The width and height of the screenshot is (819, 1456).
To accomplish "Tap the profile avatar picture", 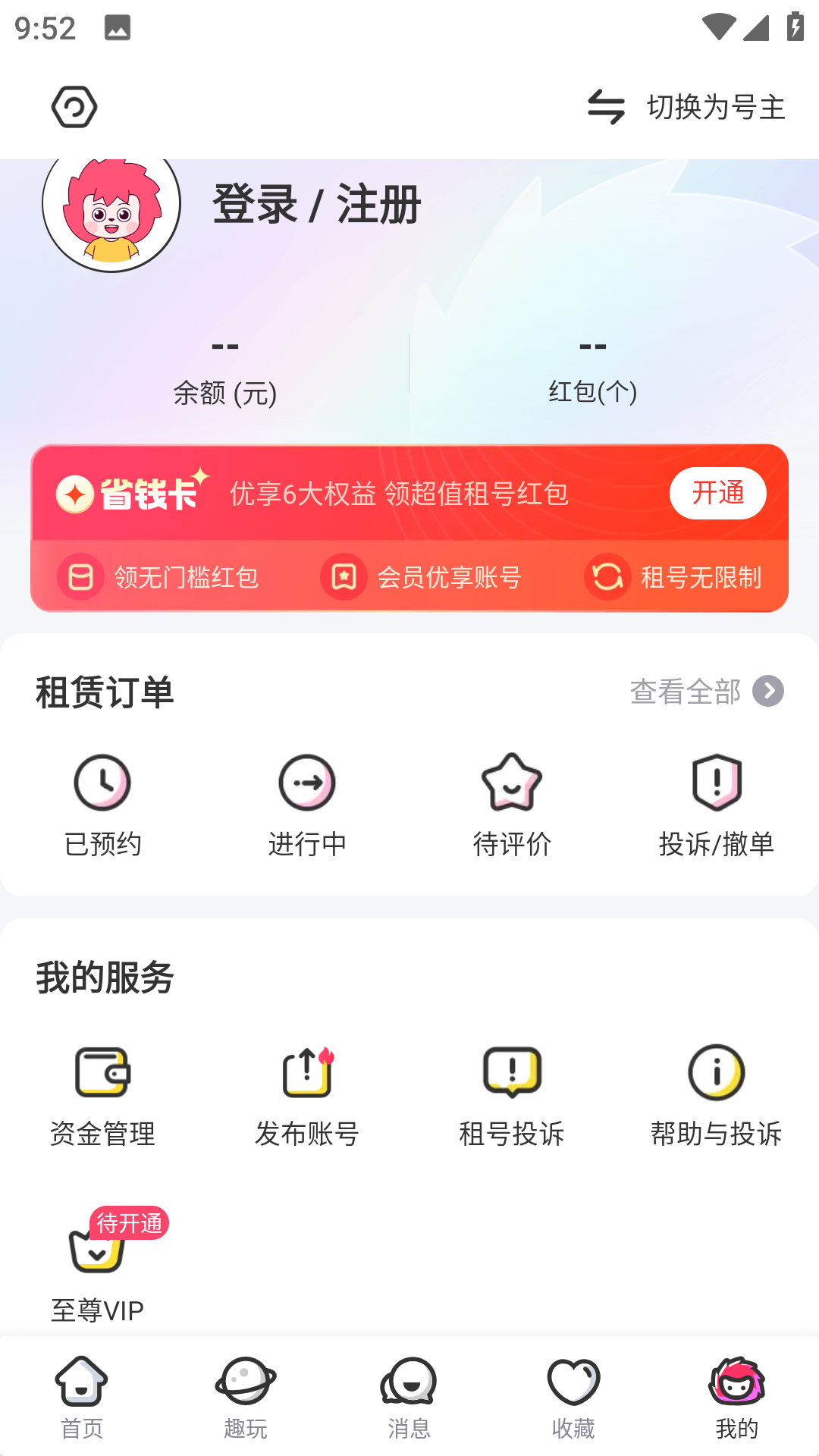I will pyautogui.click(x=111, y=209).
